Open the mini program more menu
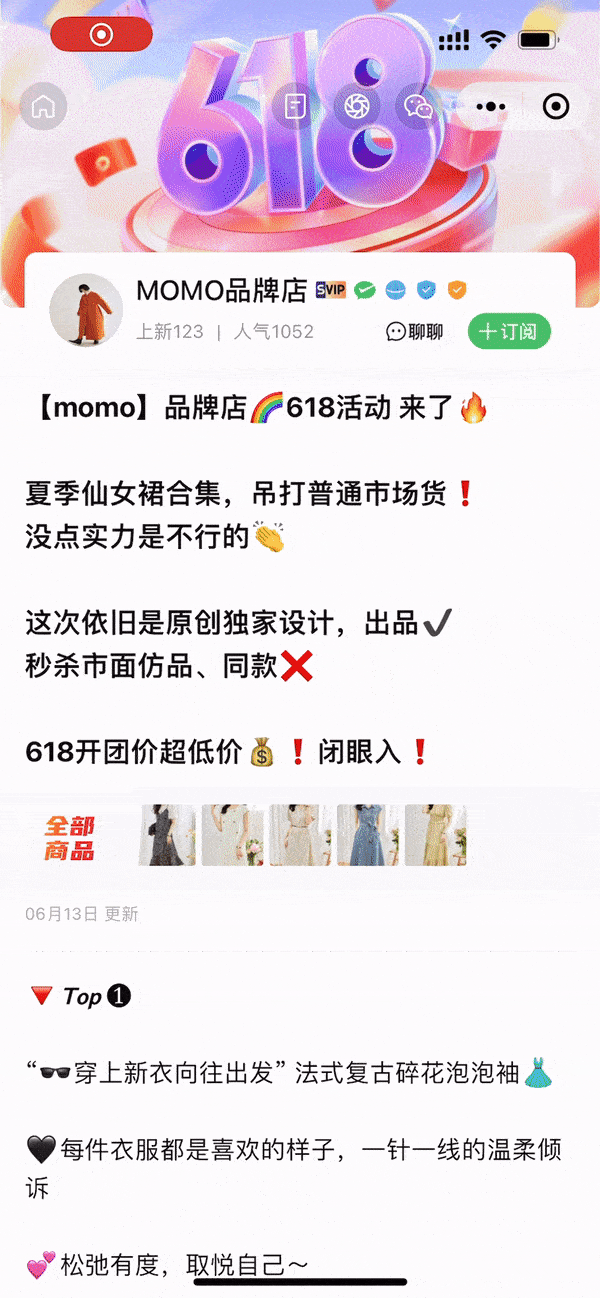The width and height of the screenshot is (600, 1298). click(x=491, y=106)
